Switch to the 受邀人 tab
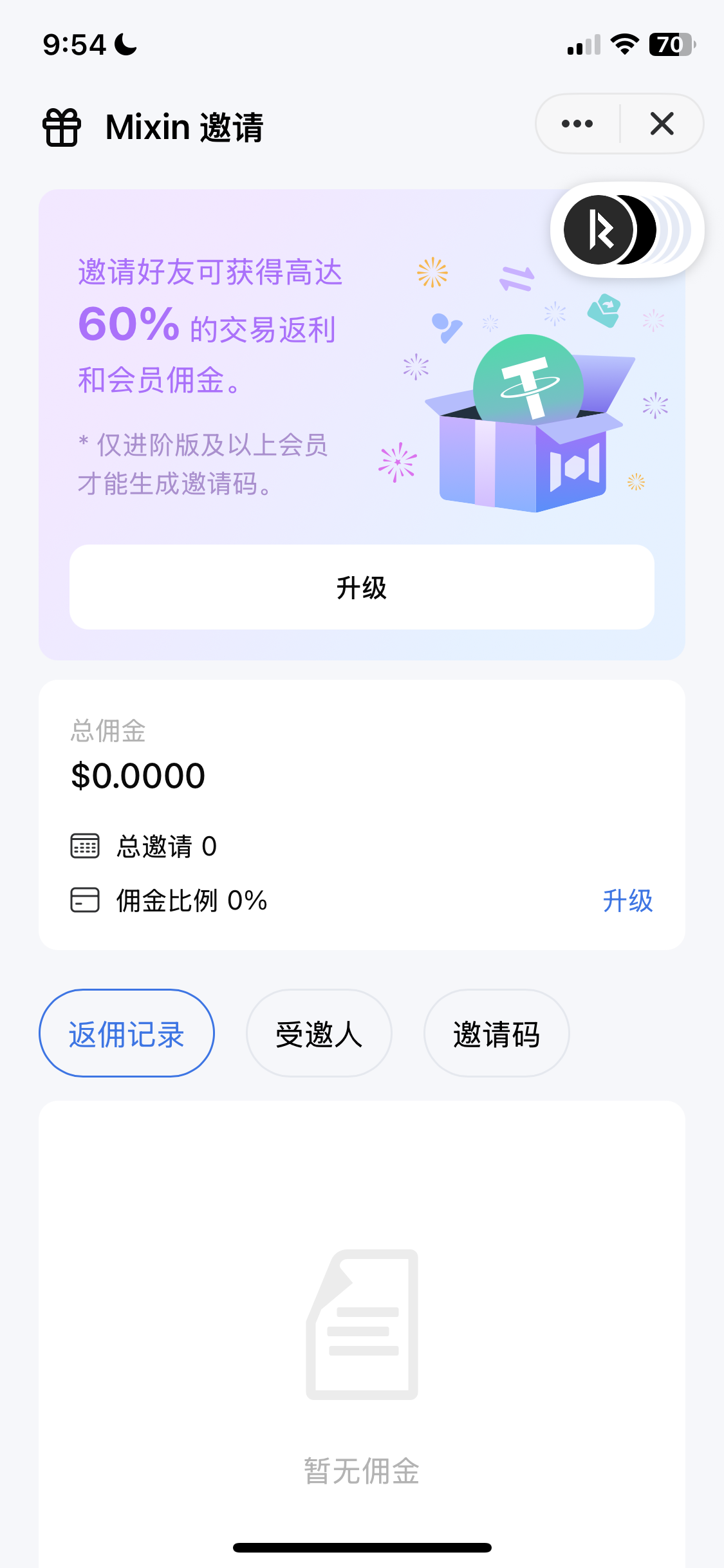This screenshot has width=724, height=1568. [x=319, y=1033]
